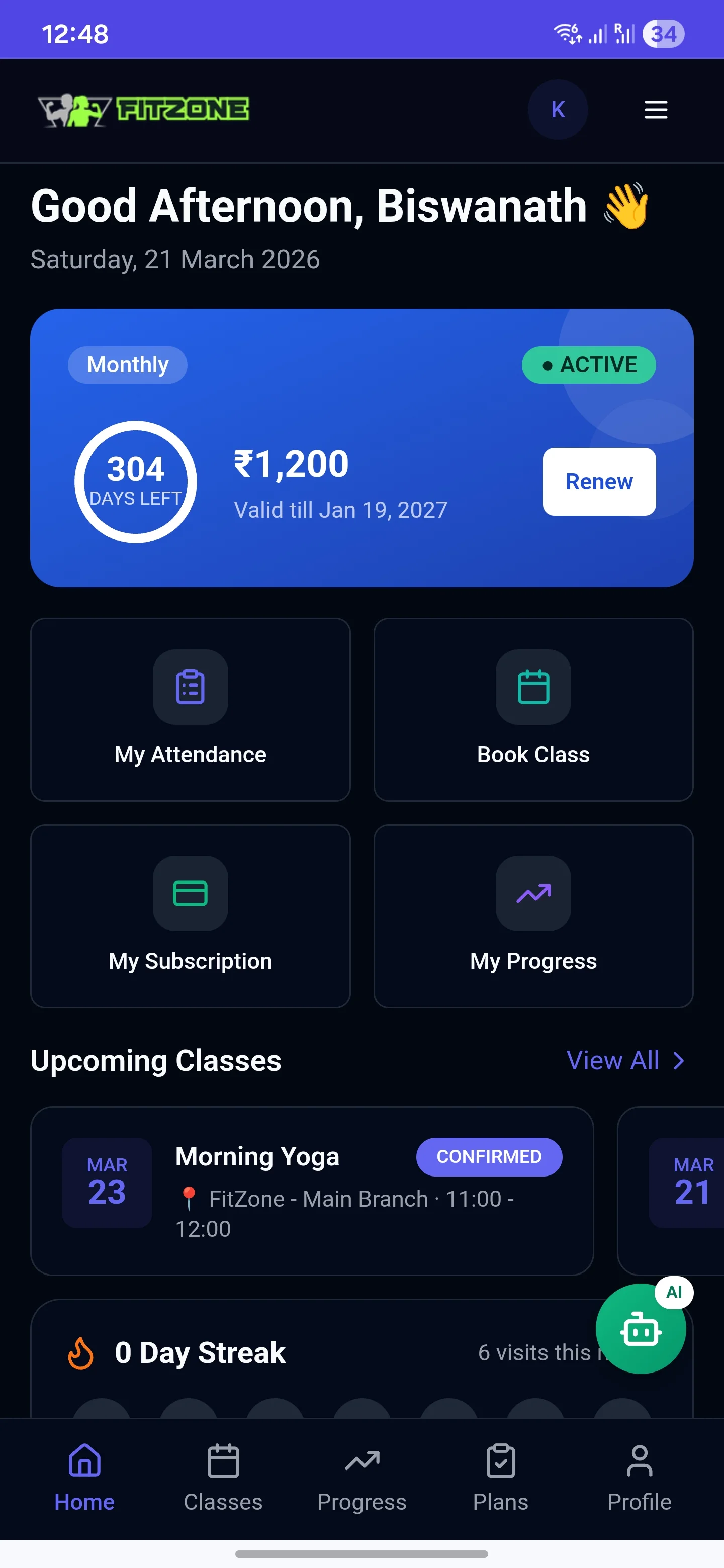Open the Profile tab
724x1568 pixels.
tap(639, 1478)
